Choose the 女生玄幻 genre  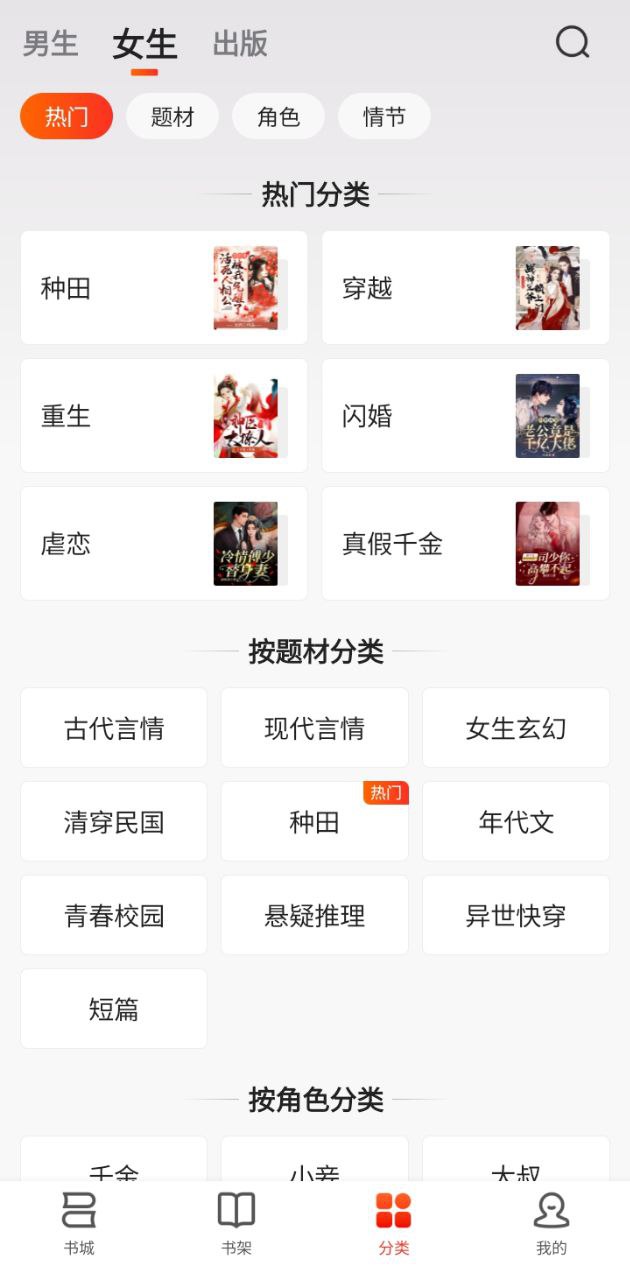[515, 728]
